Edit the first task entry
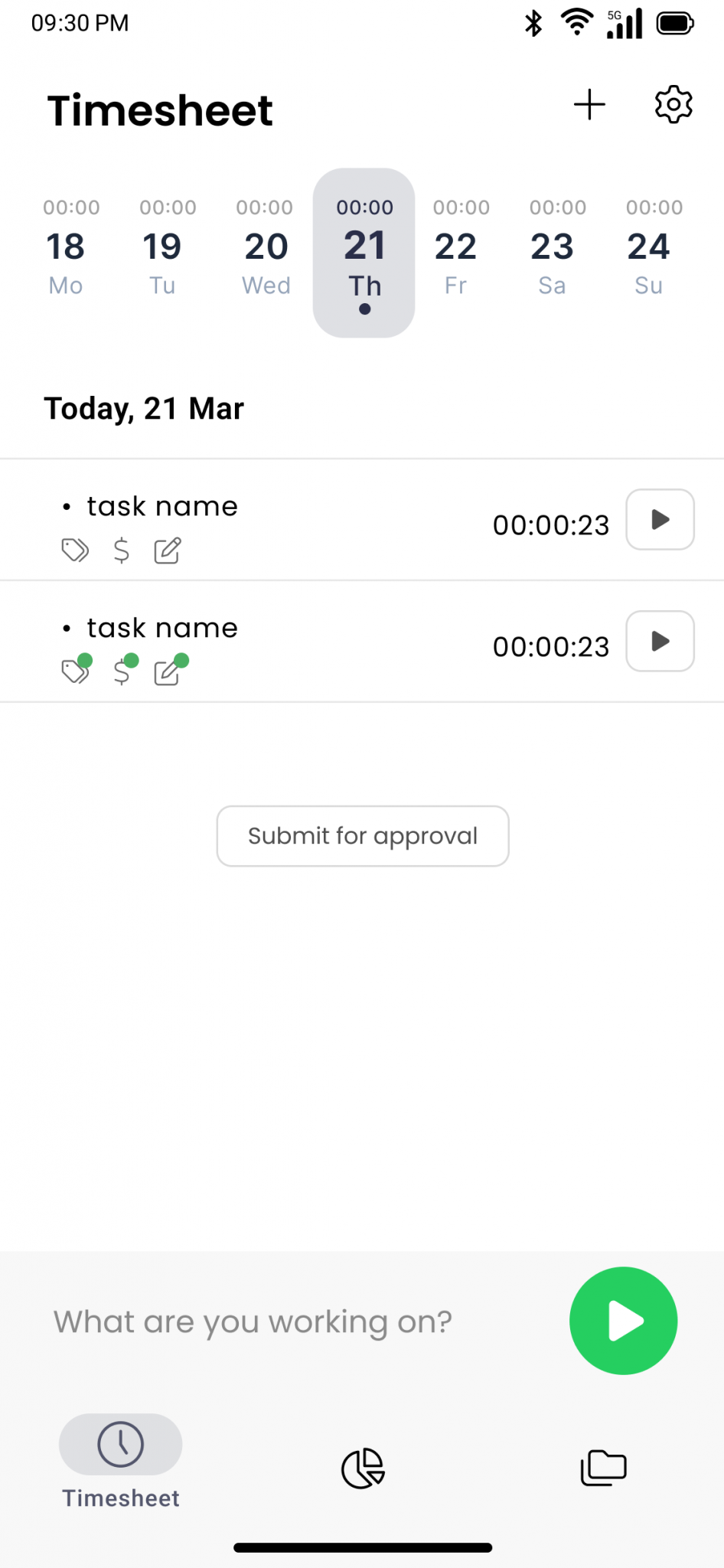Image resolution: width=724 pixels, height=1568 pixels. click(x=167, y=550)
